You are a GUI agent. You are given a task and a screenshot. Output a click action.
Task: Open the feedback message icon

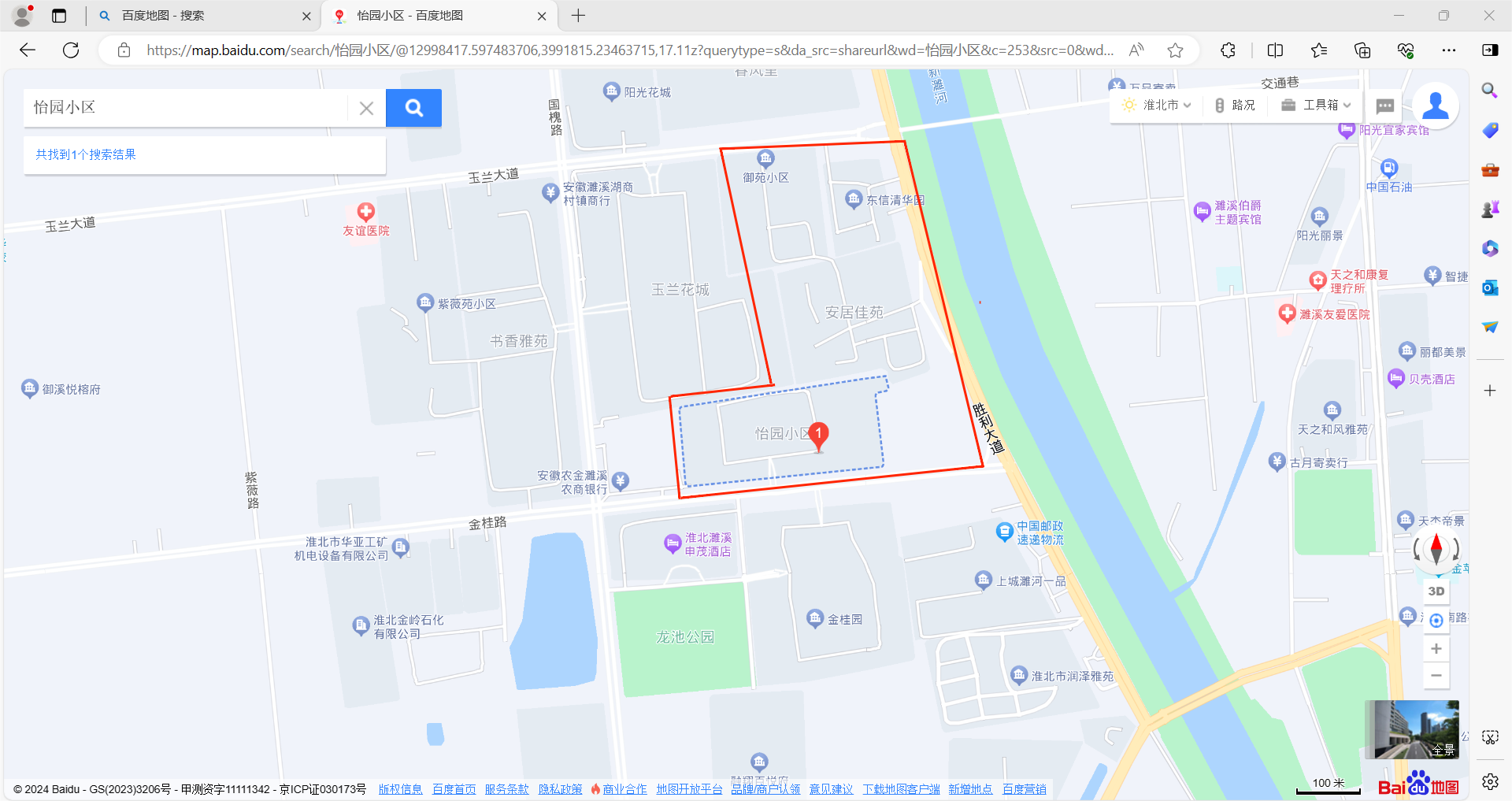point(1385,106)
